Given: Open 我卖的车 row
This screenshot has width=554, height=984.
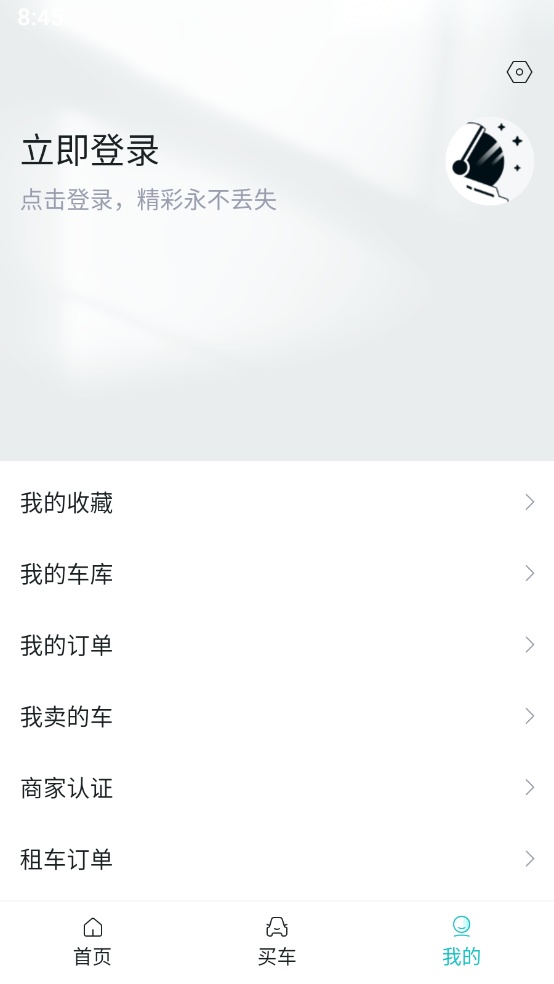Looking at the screenshot, I should coord(277,716).
